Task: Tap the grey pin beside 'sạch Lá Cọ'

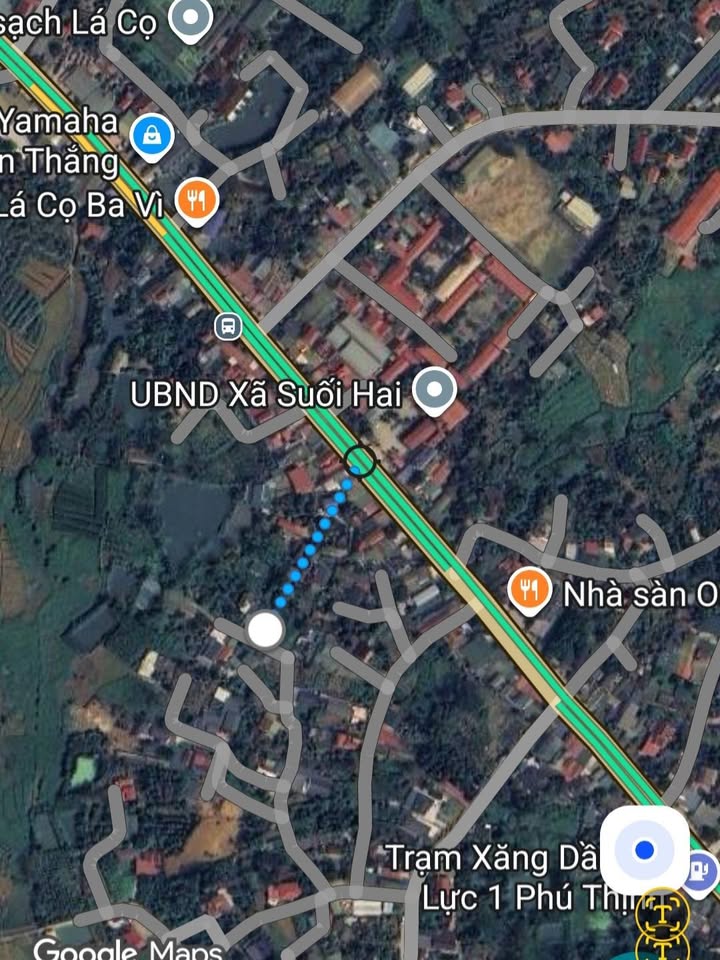Action: (190, 18)
